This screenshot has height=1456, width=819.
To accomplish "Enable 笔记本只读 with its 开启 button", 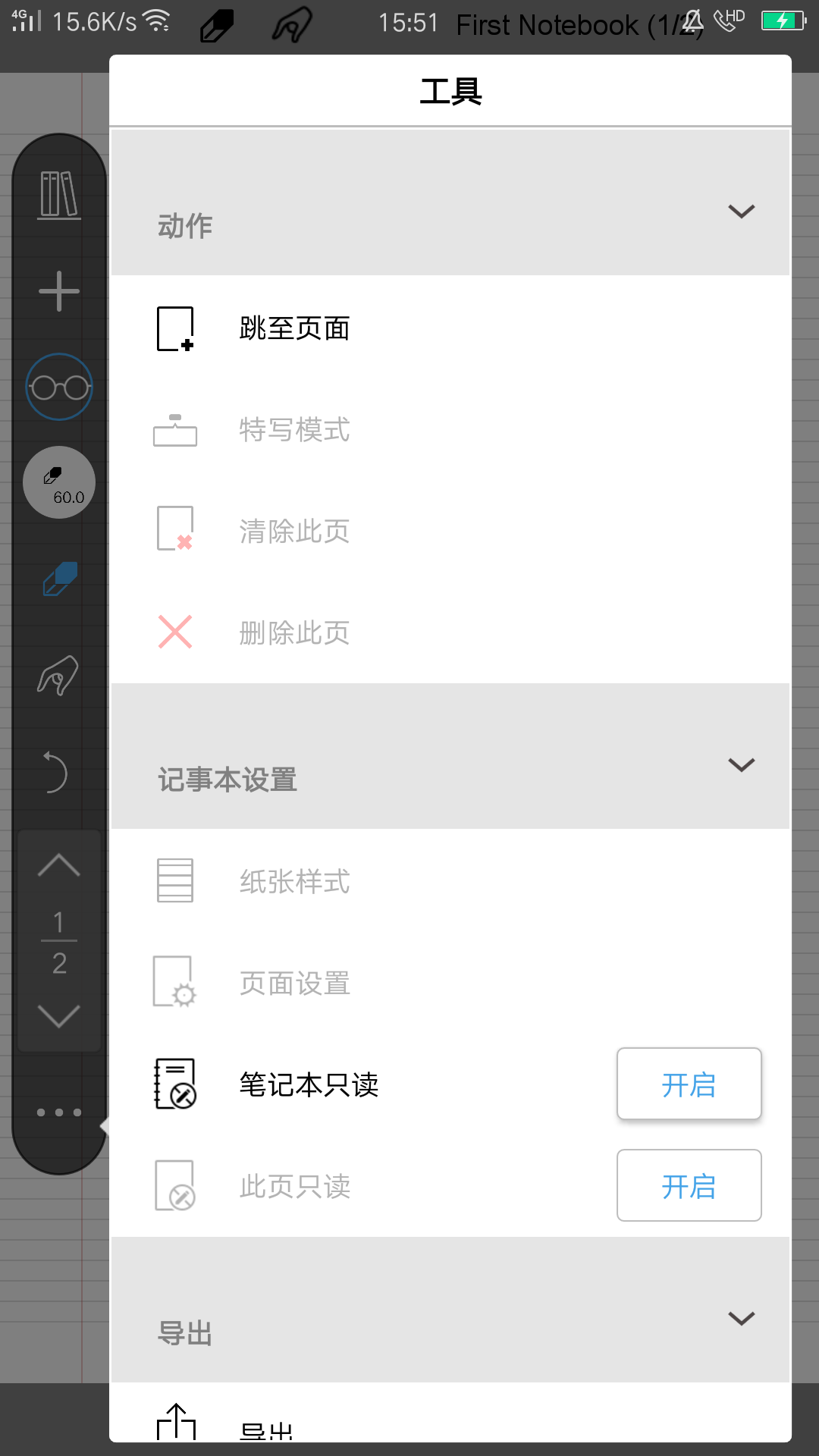I will [689, 1084].
